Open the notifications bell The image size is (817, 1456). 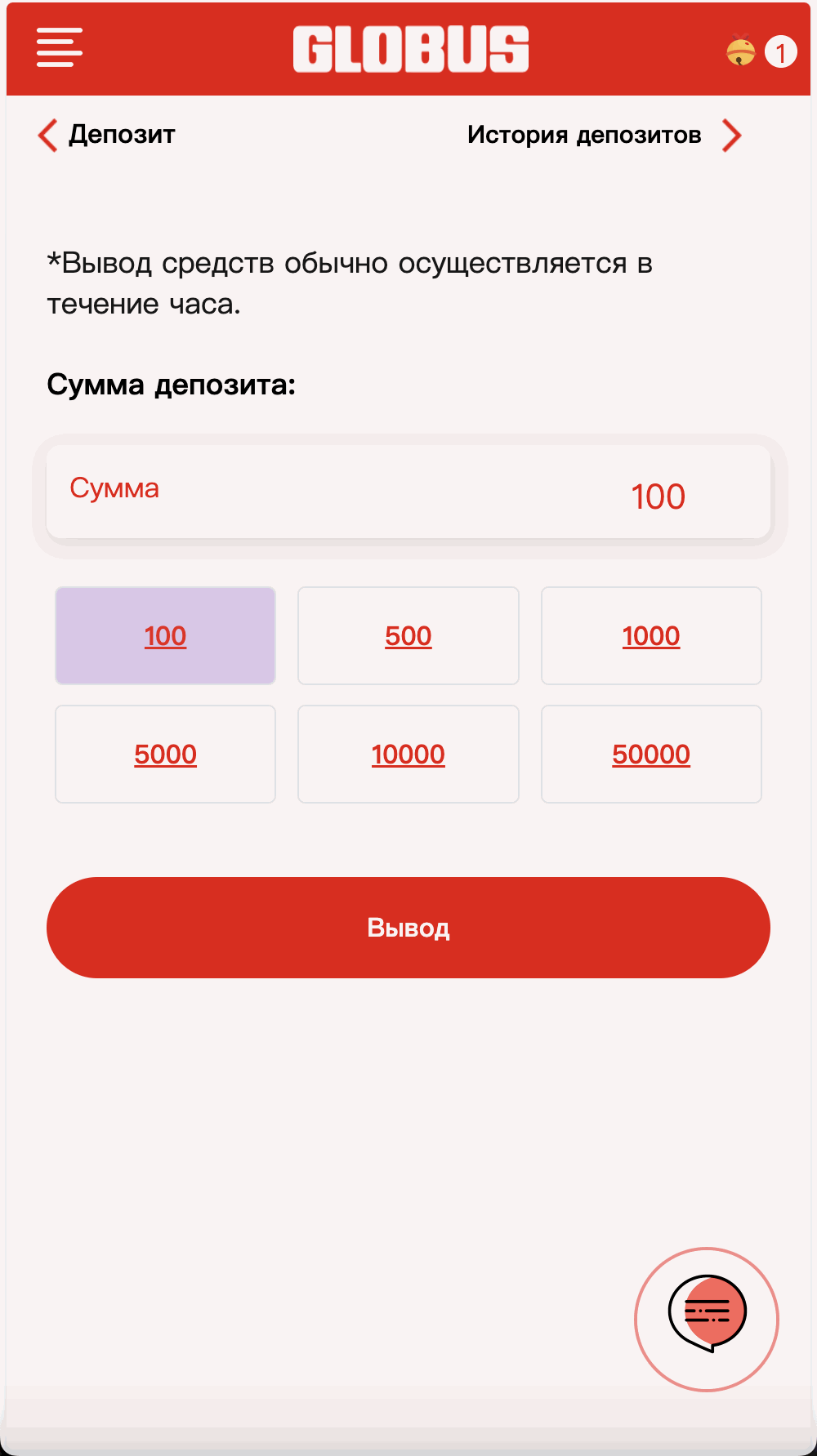point(742,51)
